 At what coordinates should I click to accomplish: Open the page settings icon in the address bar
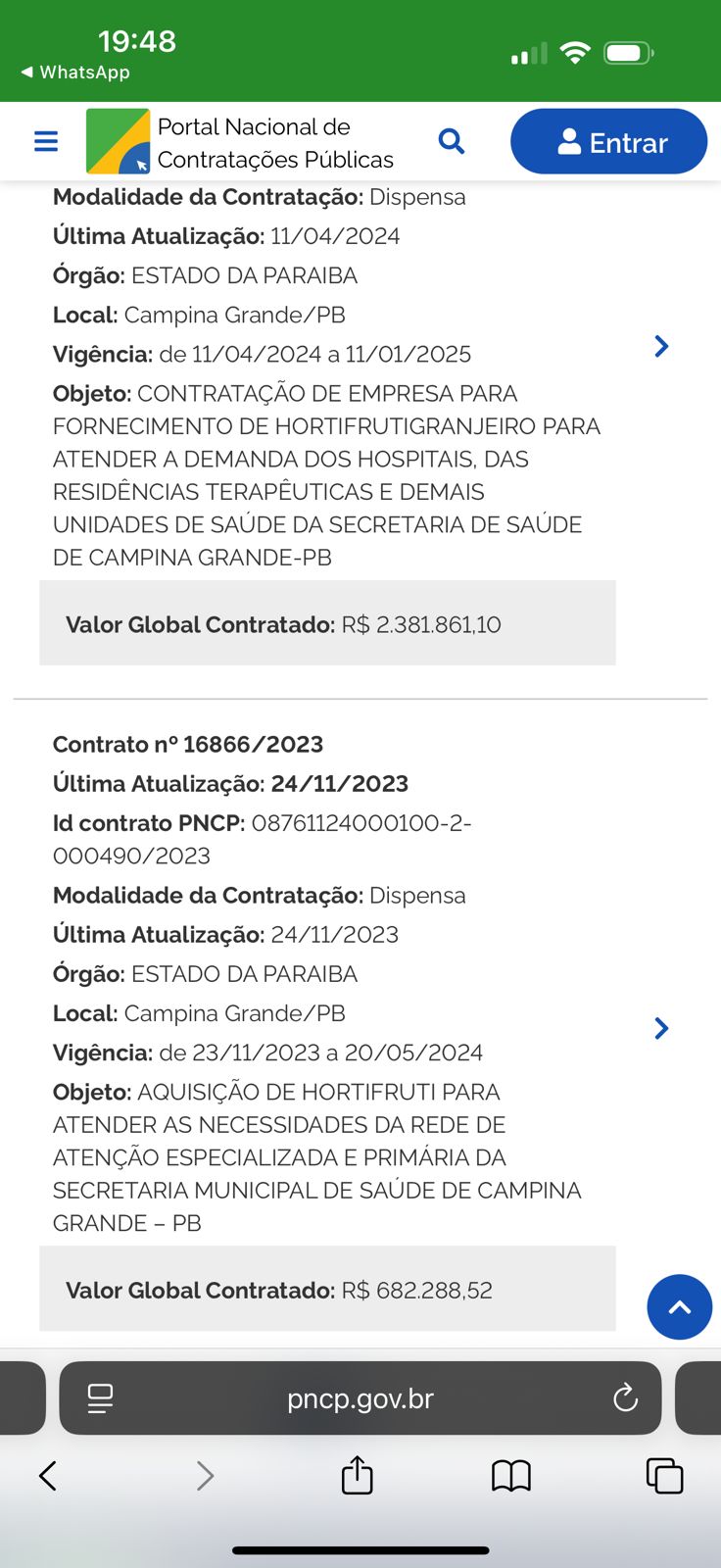click(x=100, y=1398)
